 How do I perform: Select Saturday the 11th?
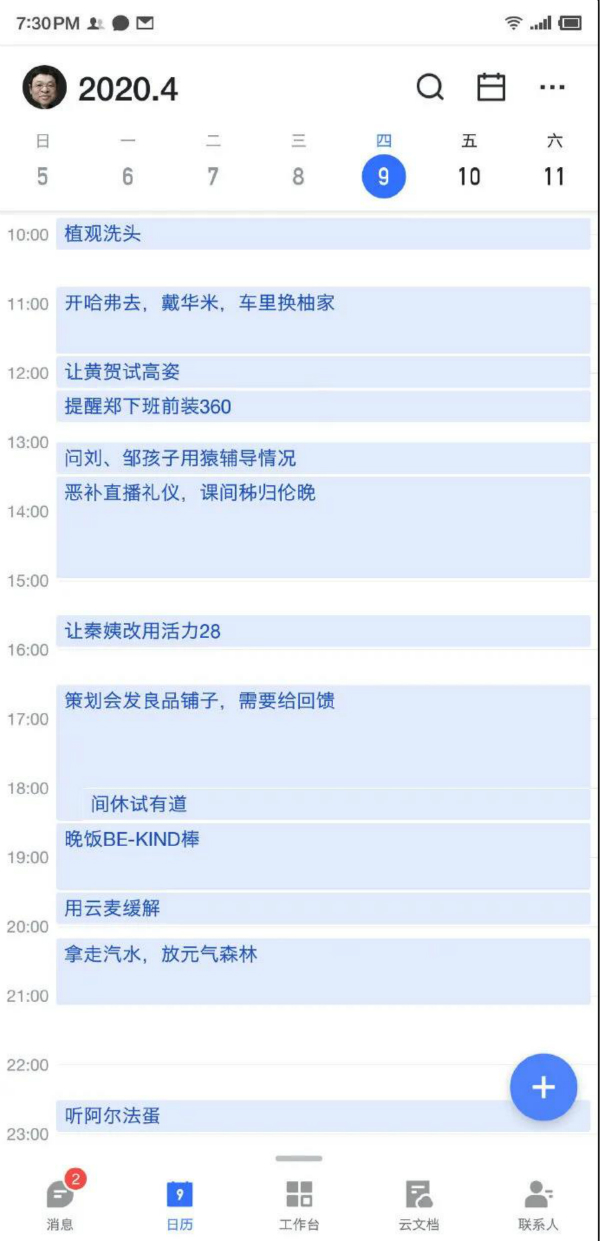coord(555,163)
